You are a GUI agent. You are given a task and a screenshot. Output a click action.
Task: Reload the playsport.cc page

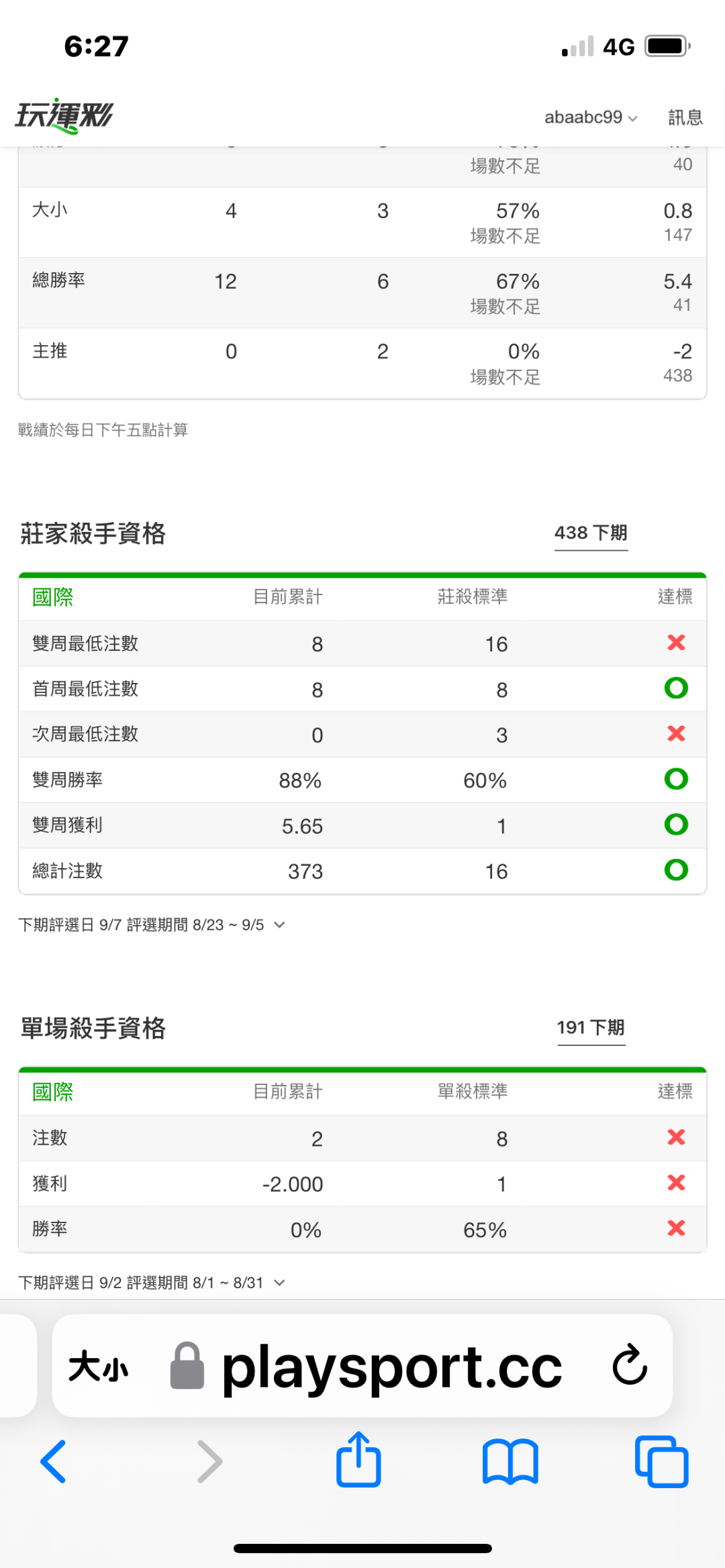[x=630, y=1365]
